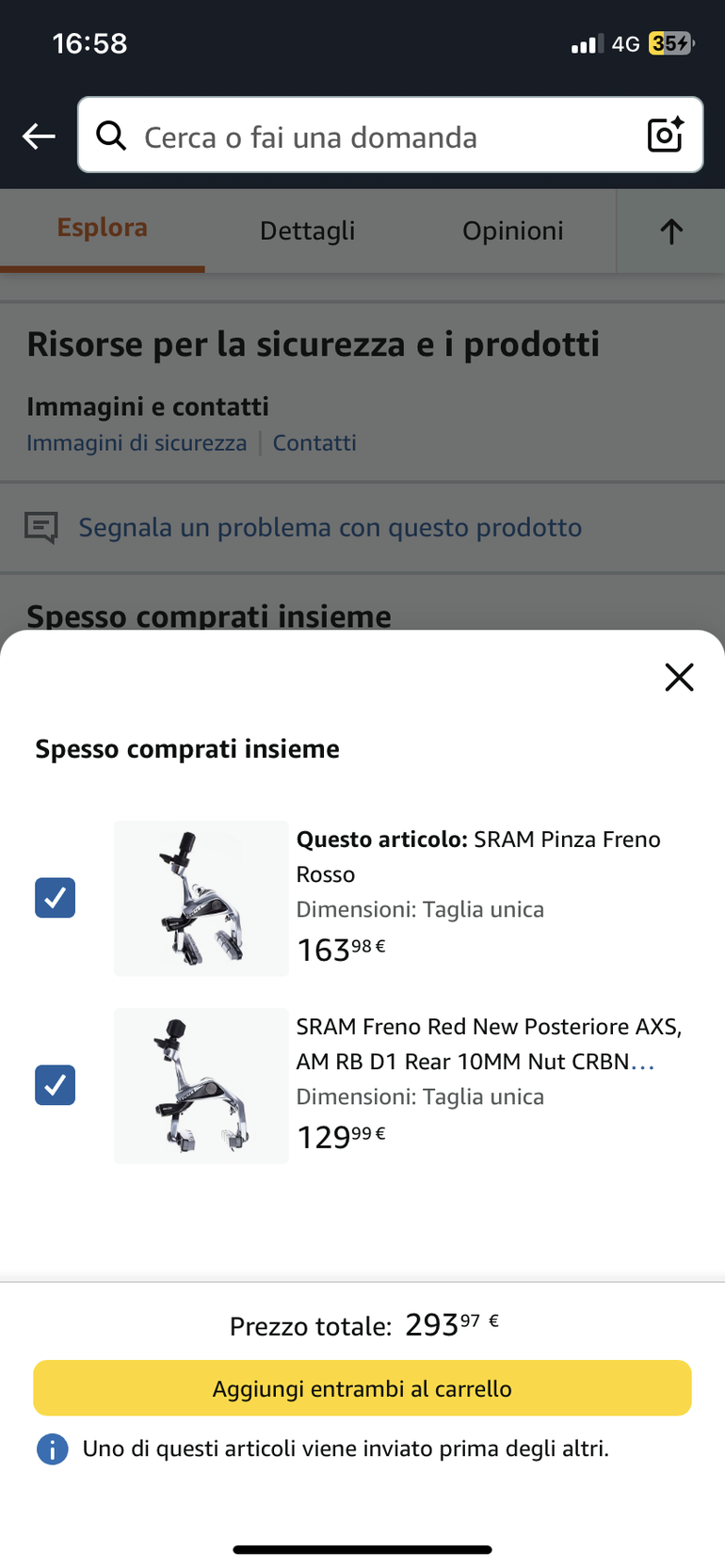Tap Aggiungi entrambi al carrello
The width and height of the screenshot is (725, 1568).
pyautogui.click(x=362, y=1388)
